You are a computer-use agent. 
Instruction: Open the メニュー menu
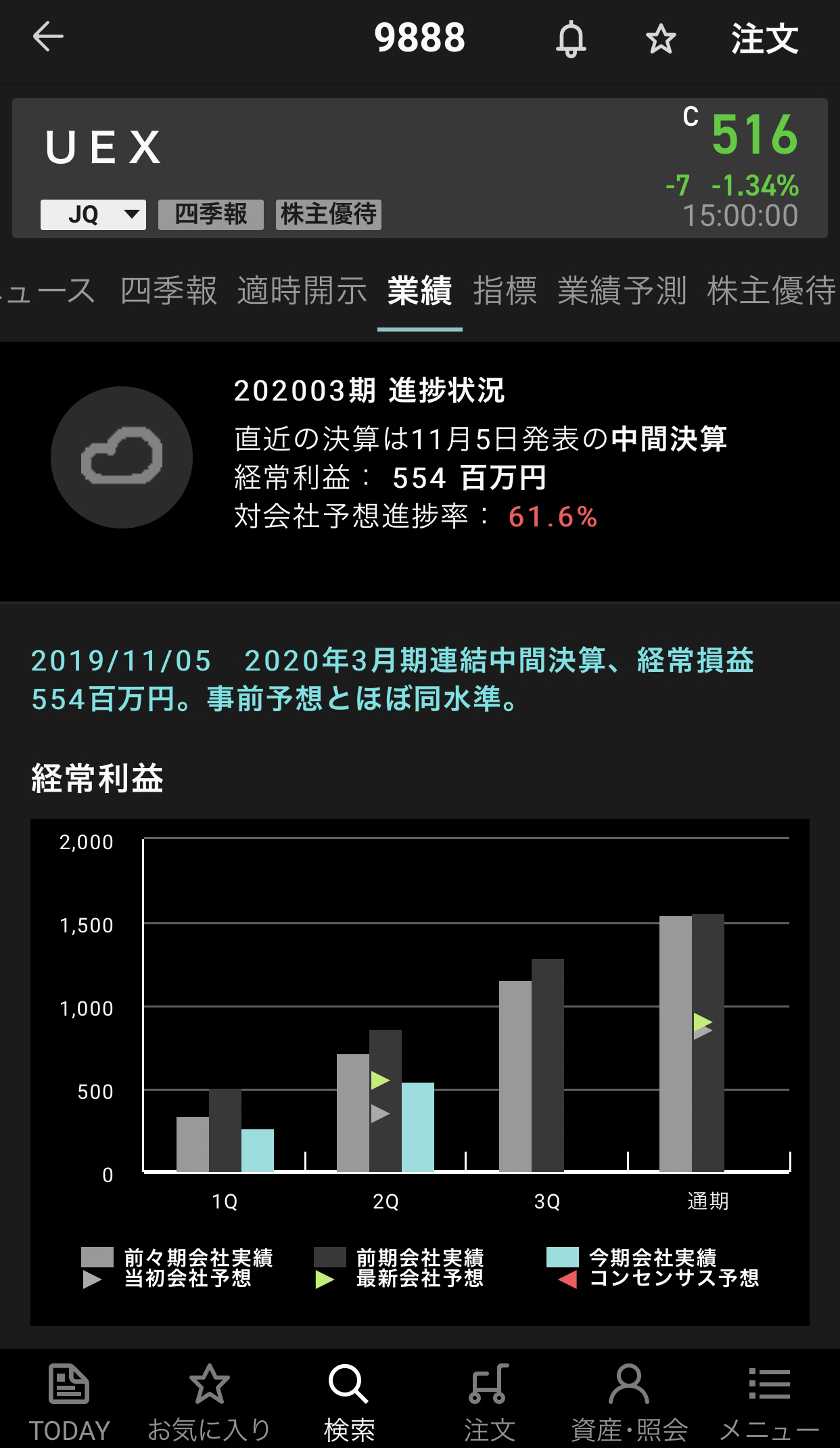tap(769, 1401)
